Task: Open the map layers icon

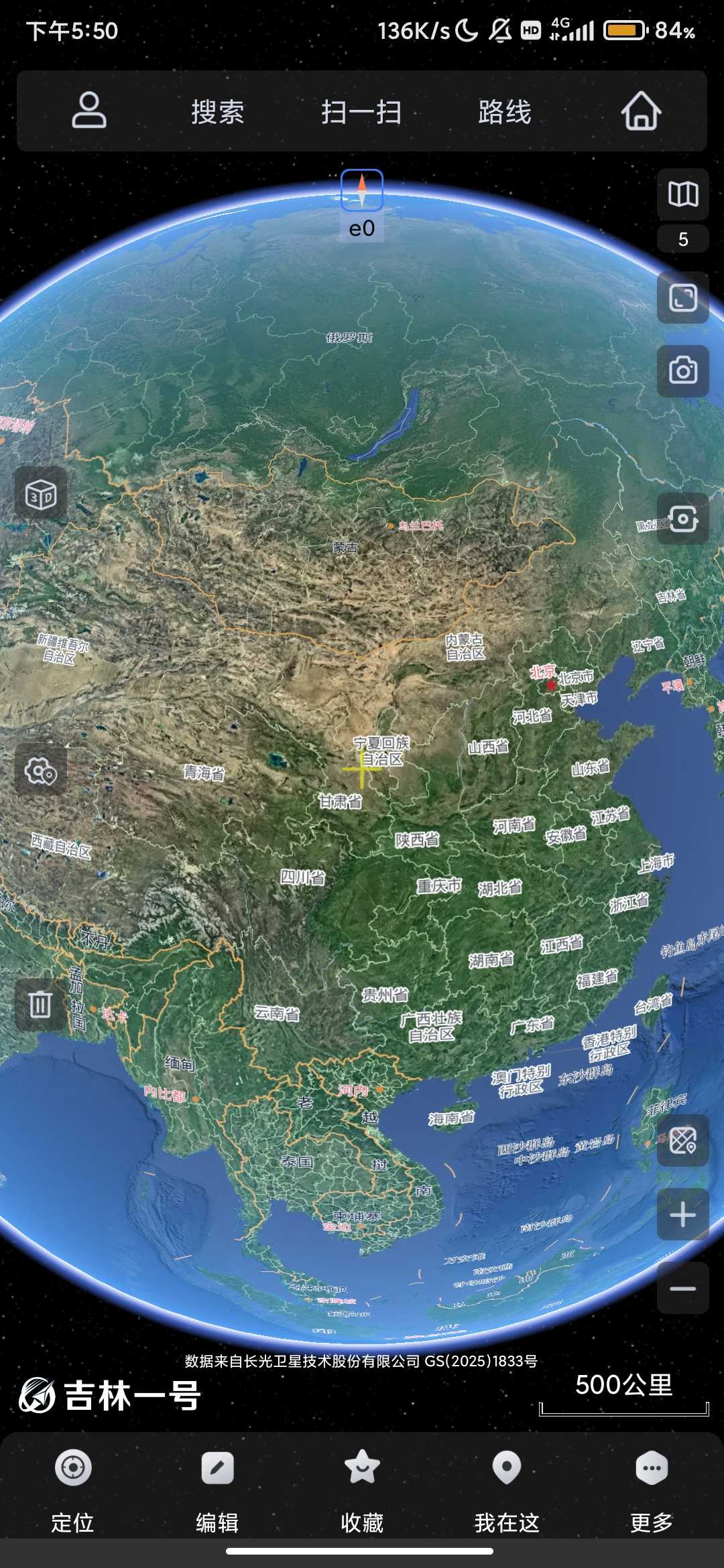Action: [x=682, y=194]
